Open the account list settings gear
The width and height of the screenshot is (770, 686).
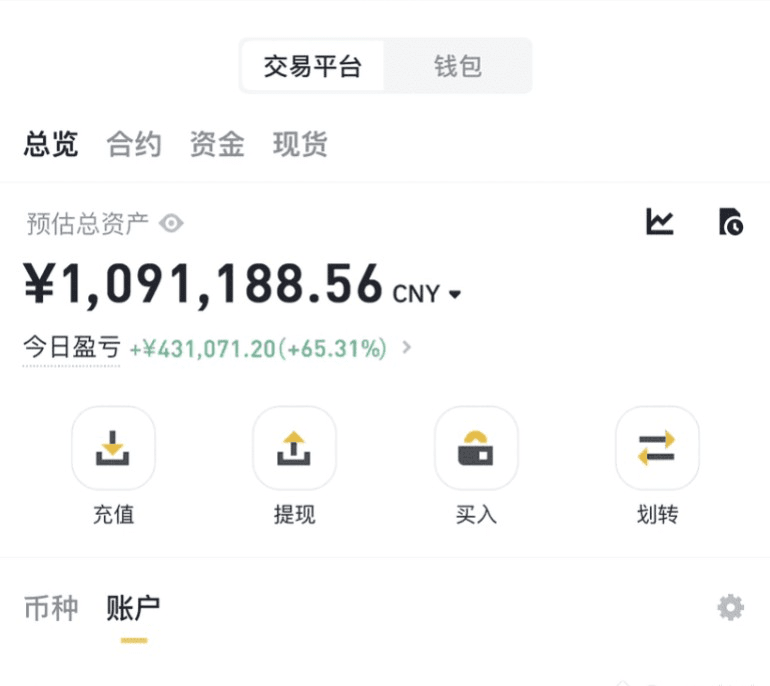click(x=730, y=607)
